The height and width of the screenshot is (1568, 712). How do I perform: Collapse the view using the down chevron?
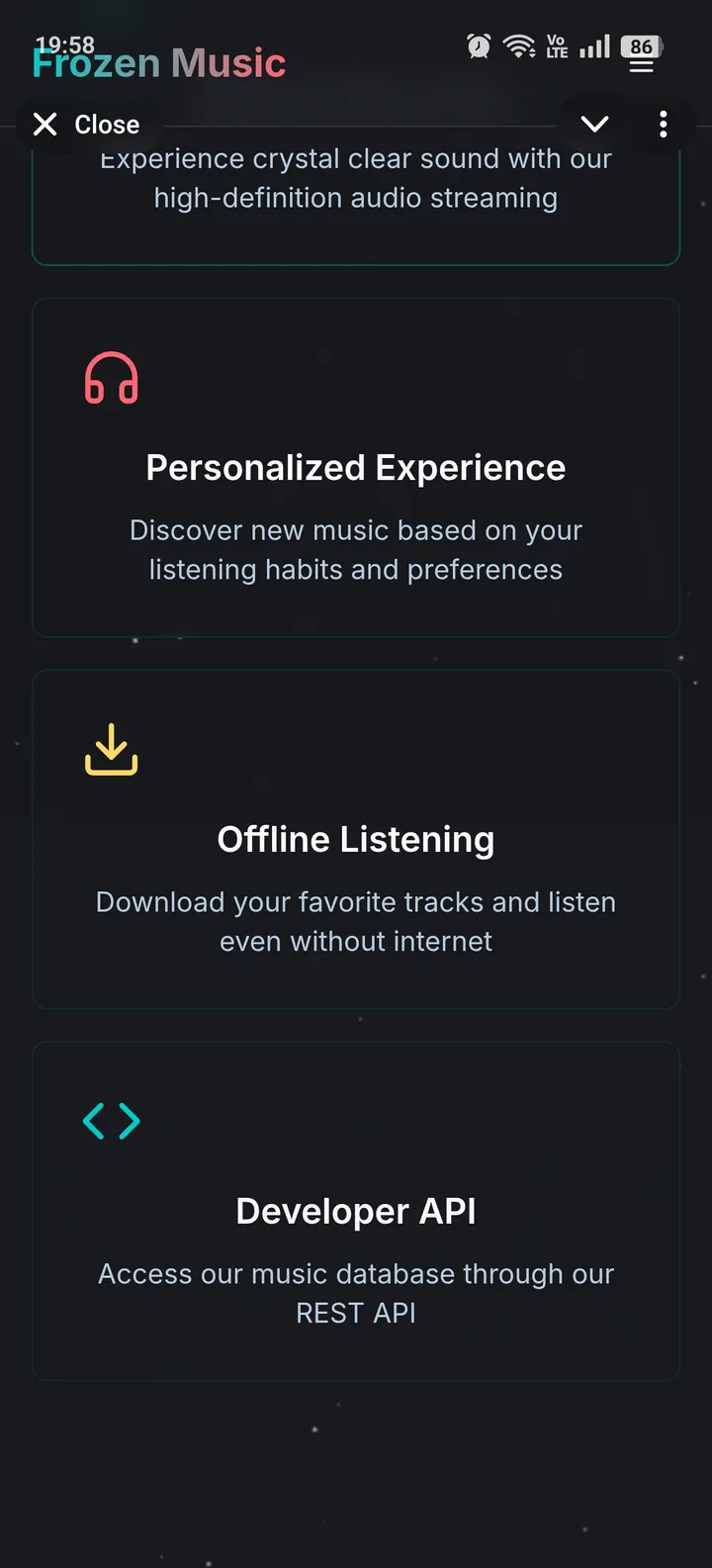click(594, 124)
